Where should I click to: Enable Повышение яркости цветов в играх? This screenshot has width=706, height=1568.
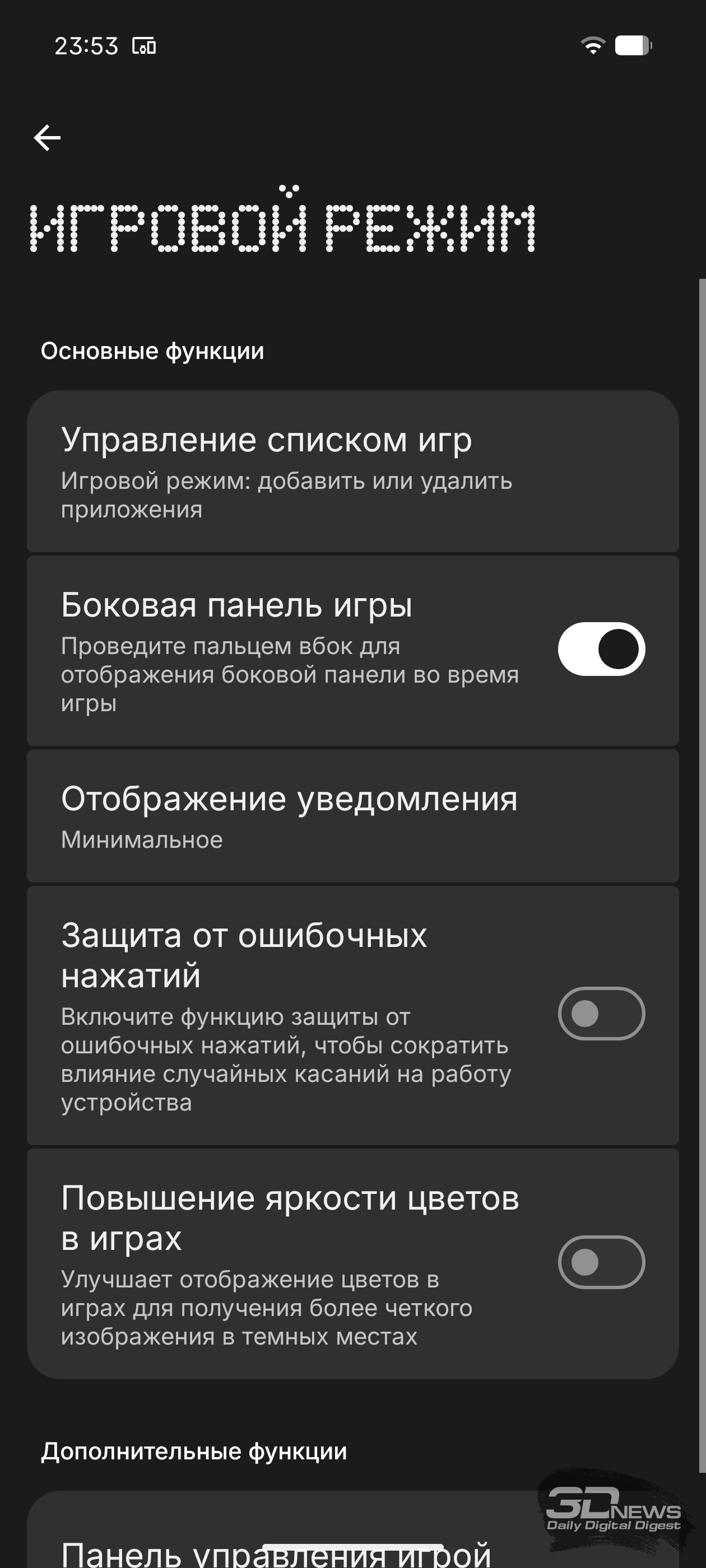click(601, 1262)
